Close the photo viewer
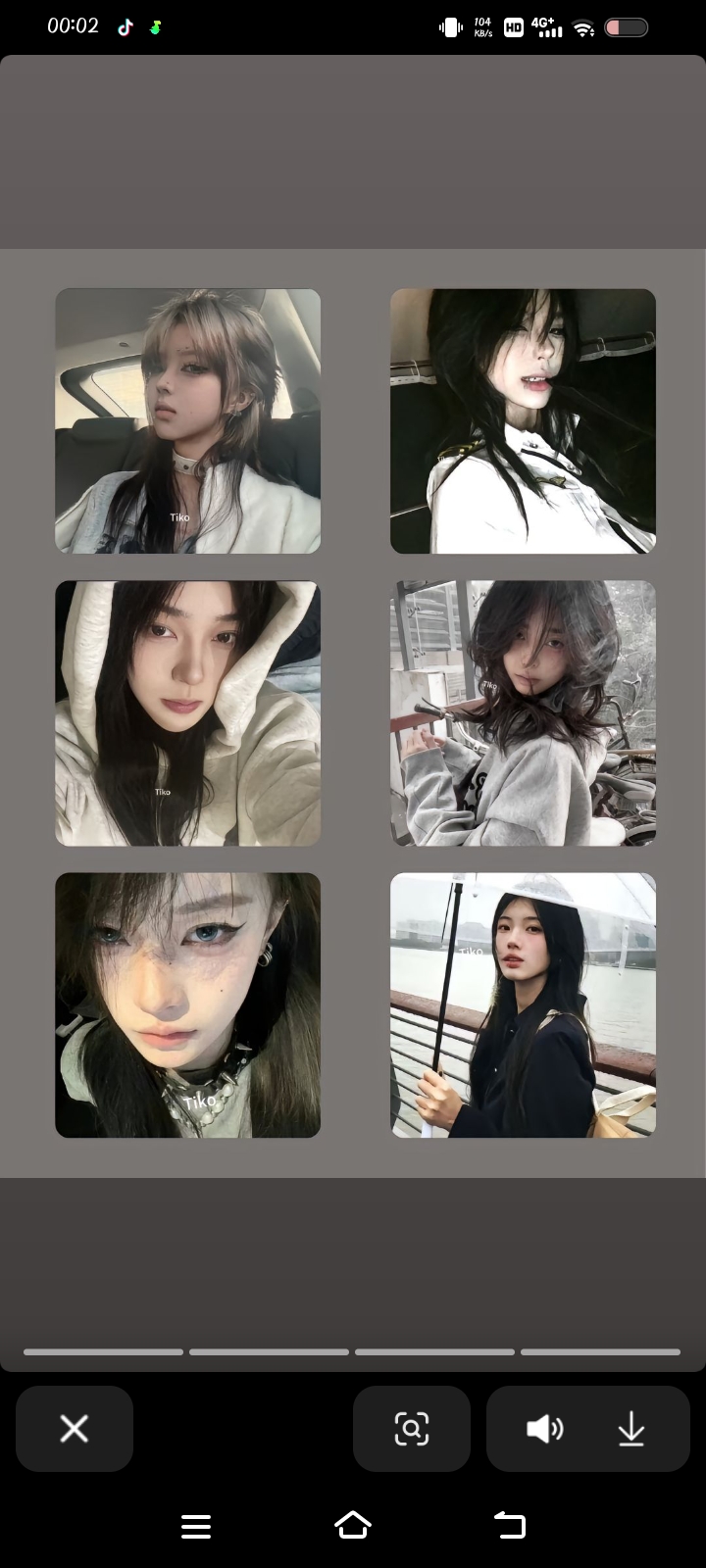Screen dimensions: 706x1568 pos(75,1429)
